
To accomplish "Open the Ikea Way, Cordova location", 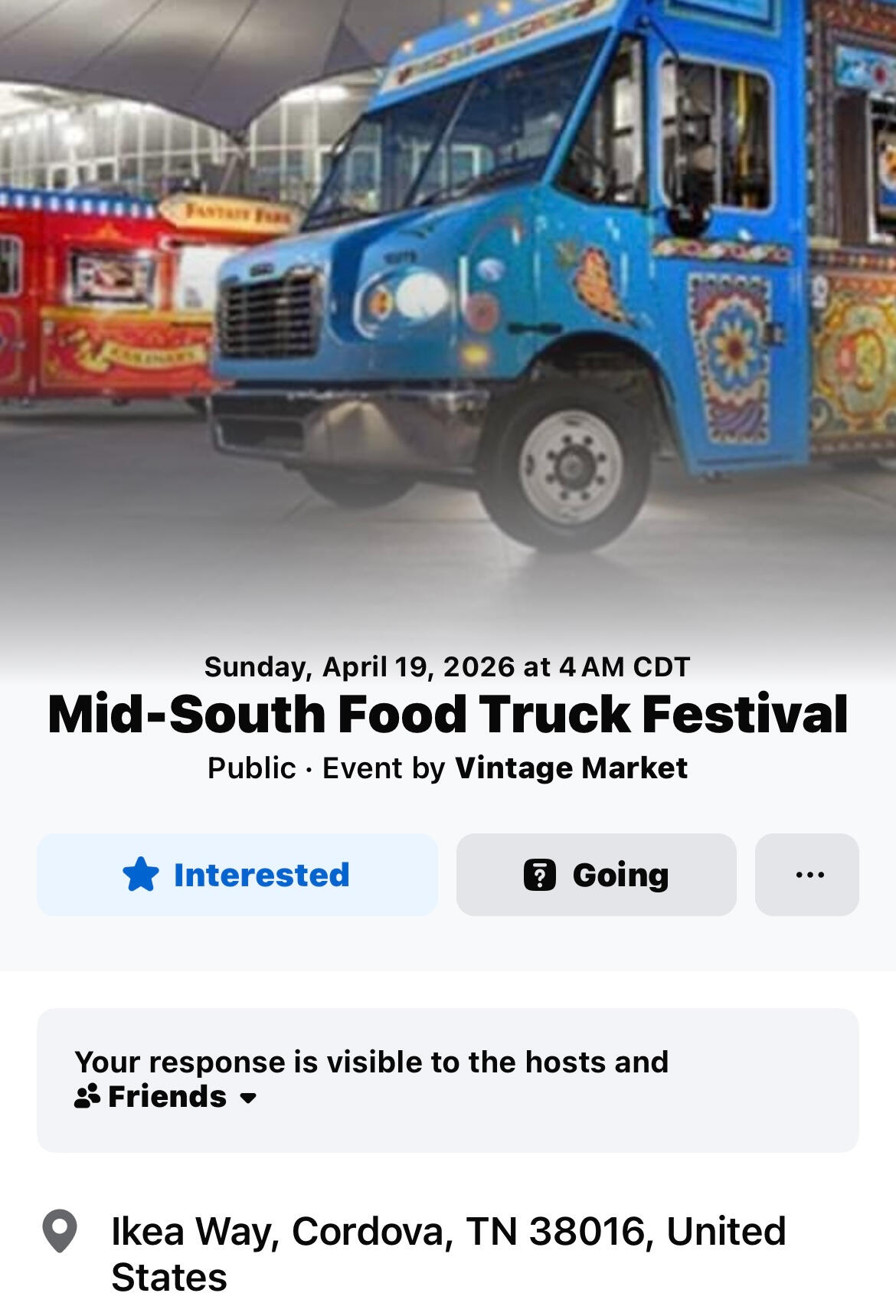I will coord(448,1254).
